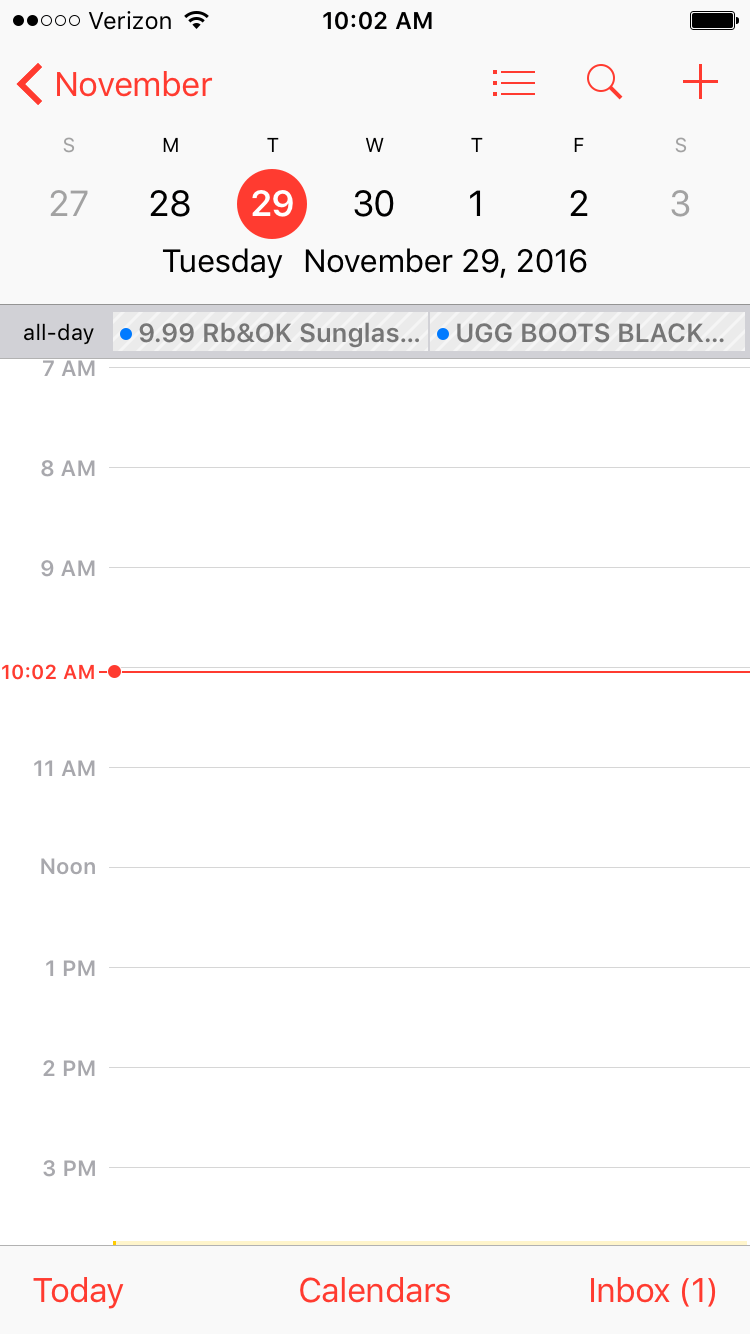The width and height of the screenshot is (750, 1334).
Task: Jump to Today
Action: pyautogui.click(x=78, y=1290)
